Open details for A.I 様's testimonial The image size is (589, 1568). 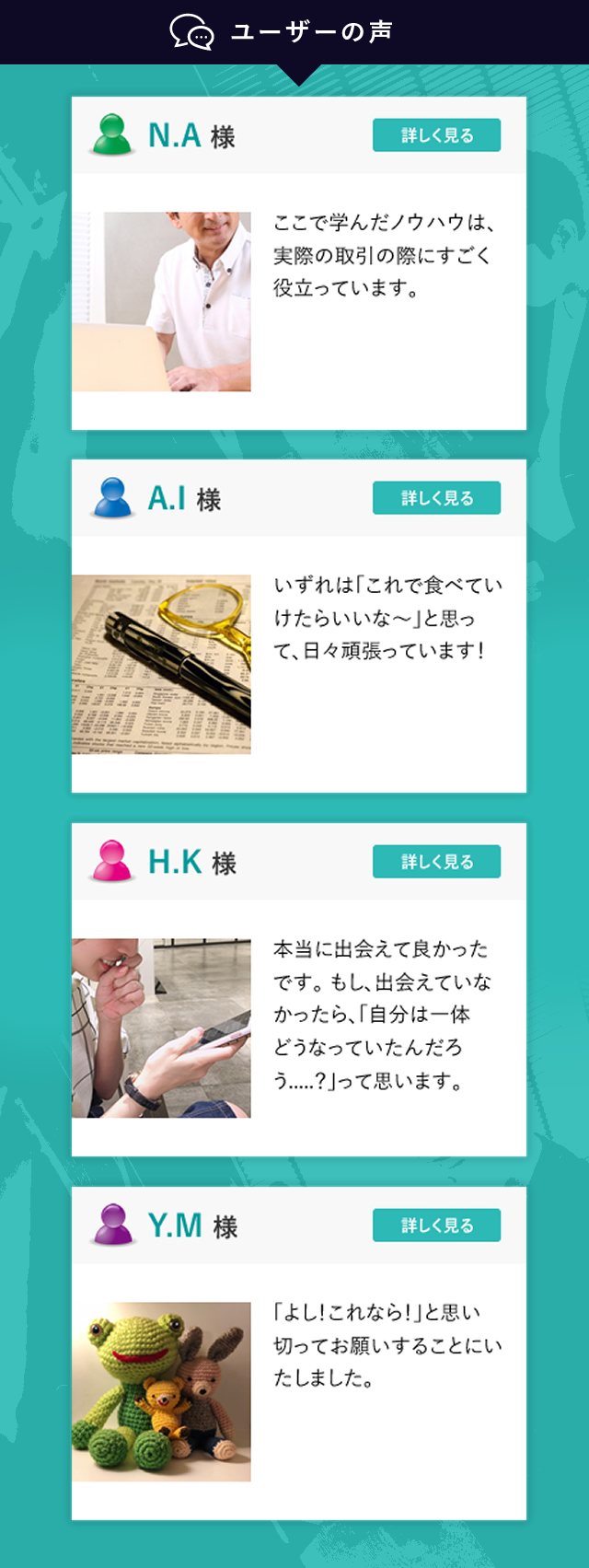tap(436, 498)
